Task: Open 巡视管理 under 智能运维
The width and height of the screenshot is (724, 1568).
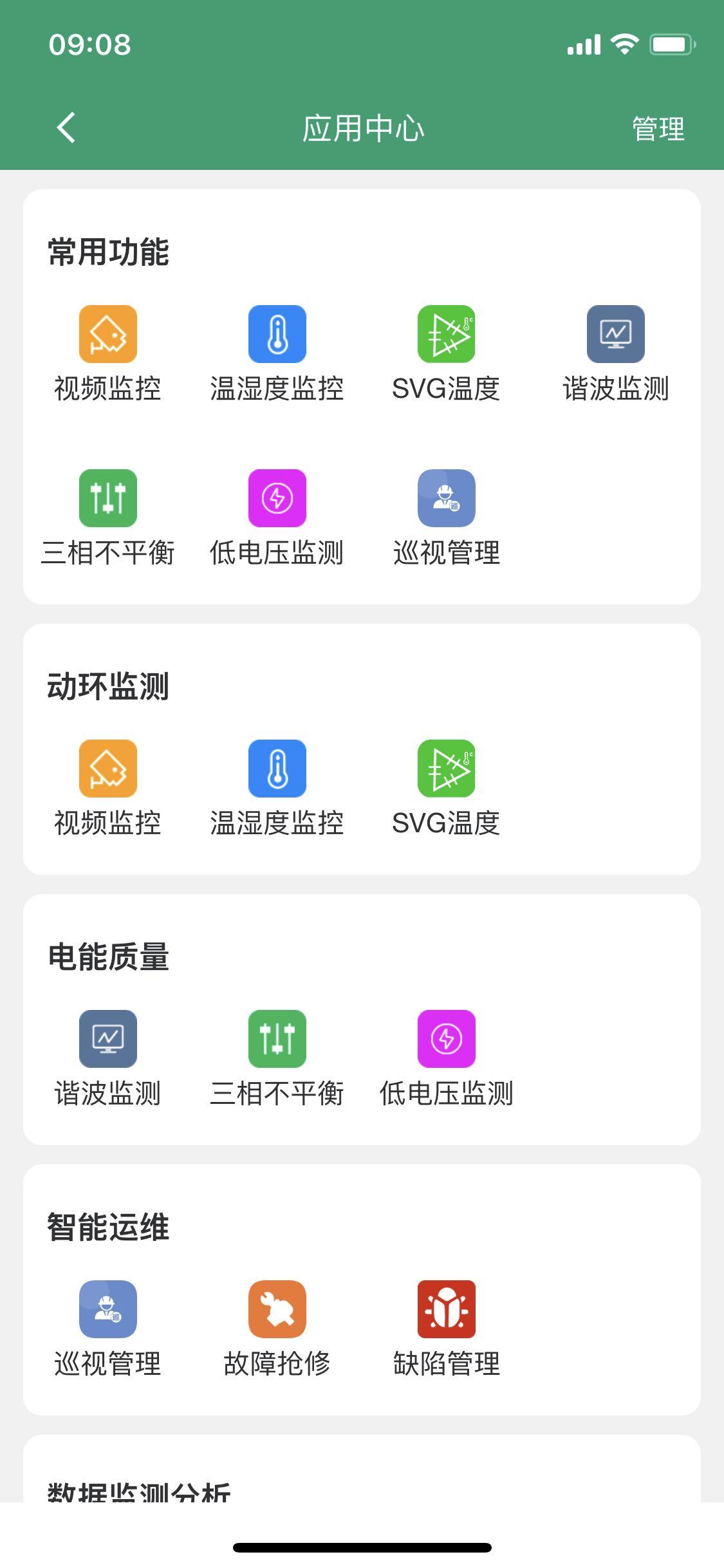Action: coord(108,1310)
